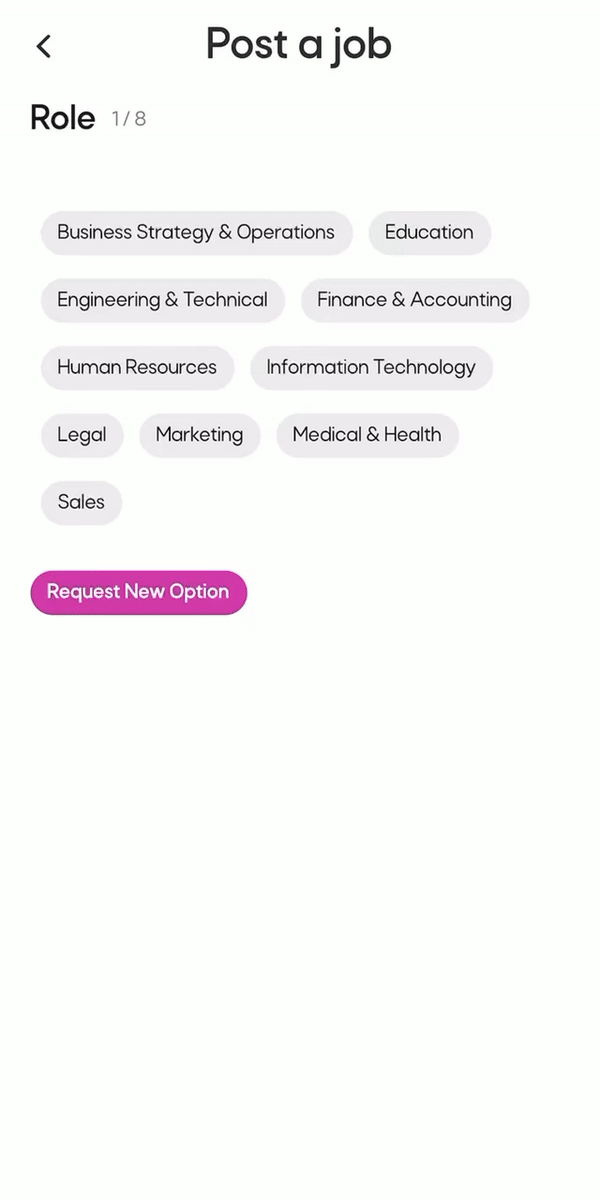Viewport: 600px width, 1200px height.
Task: Pick Engineering & Technical role
Action: point(162,300)
